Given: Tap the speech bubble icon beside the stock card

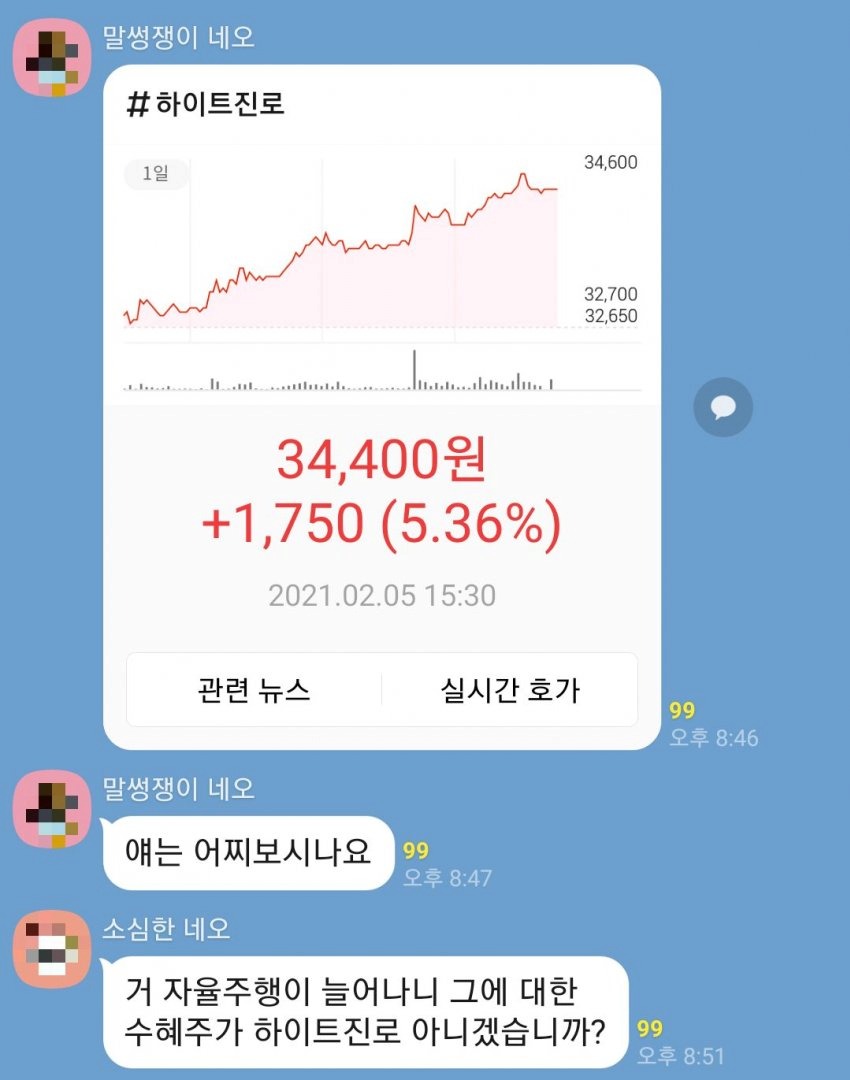Looking at the screenshot, I should coord(723,406).
